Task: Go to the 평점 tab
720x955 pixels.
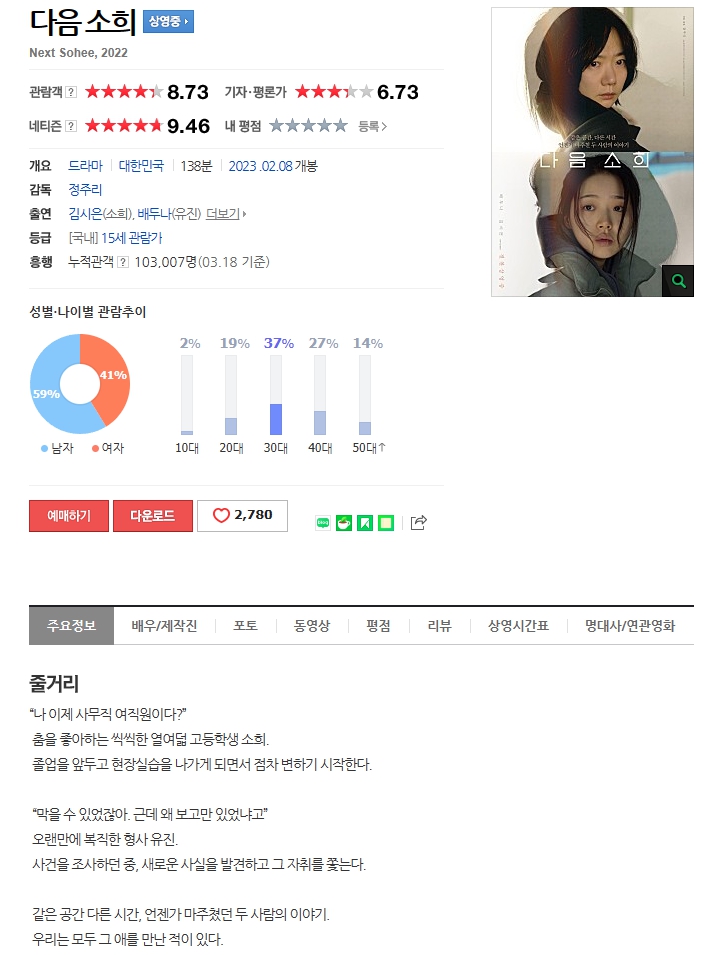Action: (x=378, y=626)
